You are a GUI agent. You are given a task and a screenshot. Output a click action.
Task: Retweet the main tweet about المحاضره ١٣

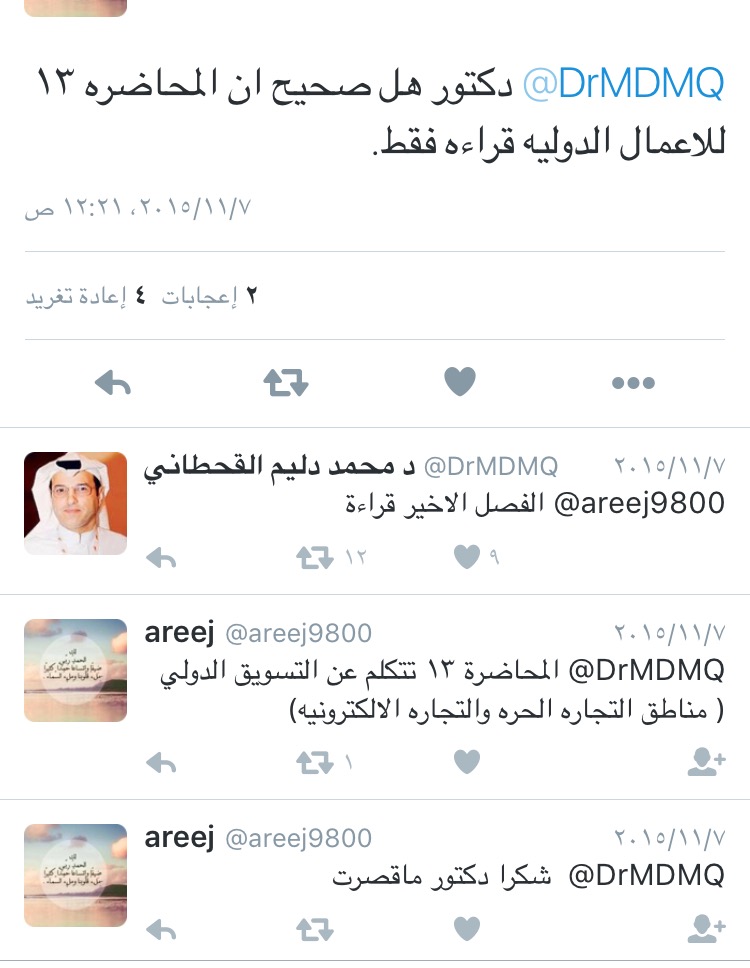click(x=286, y=382)
